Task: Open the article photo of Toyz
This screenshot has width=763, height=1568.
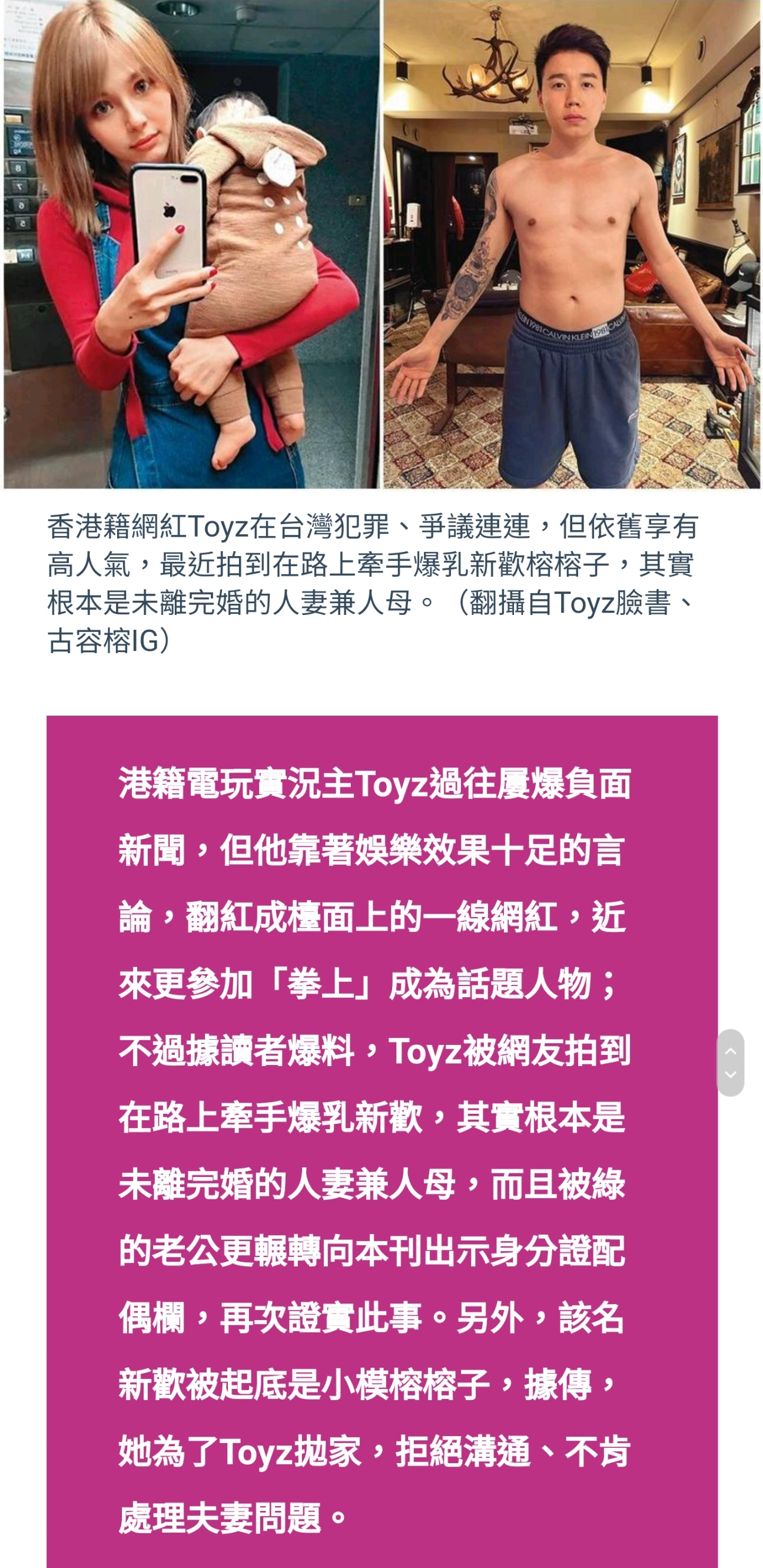Action: [x=570, y=243]
